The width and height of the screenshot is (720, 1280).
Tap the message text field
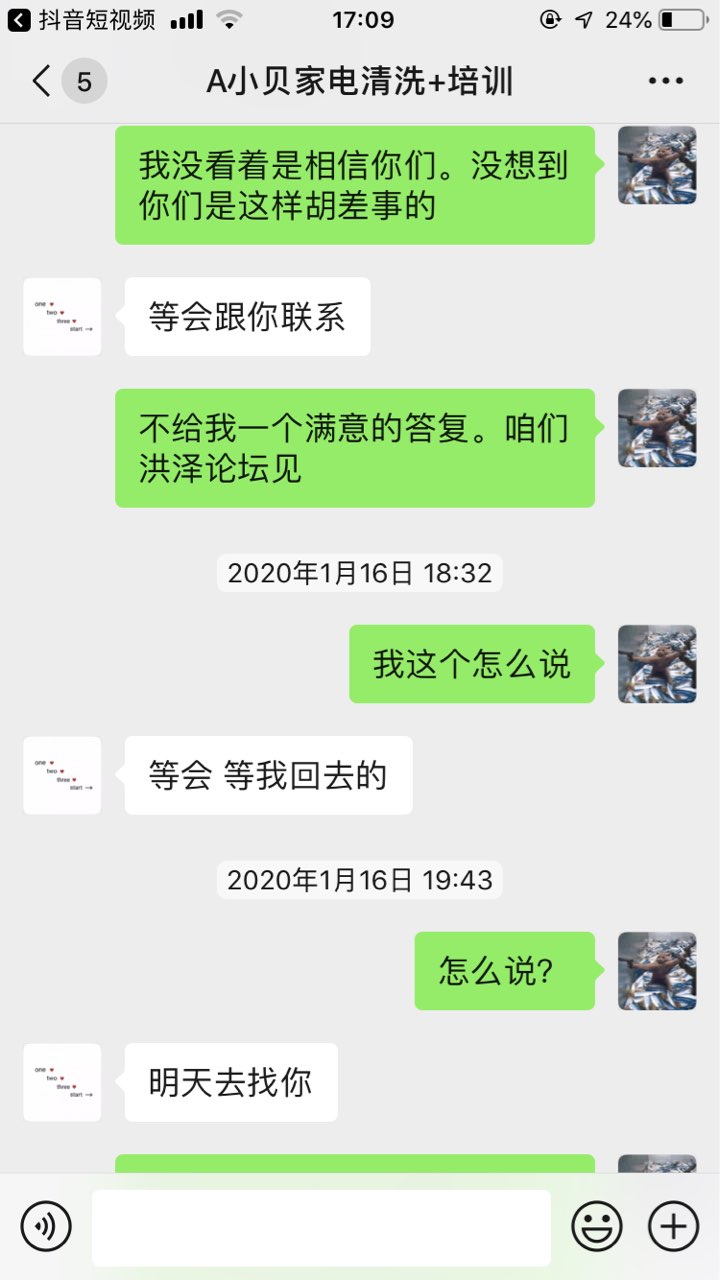pyautogui.click(x=321, y=1227)
